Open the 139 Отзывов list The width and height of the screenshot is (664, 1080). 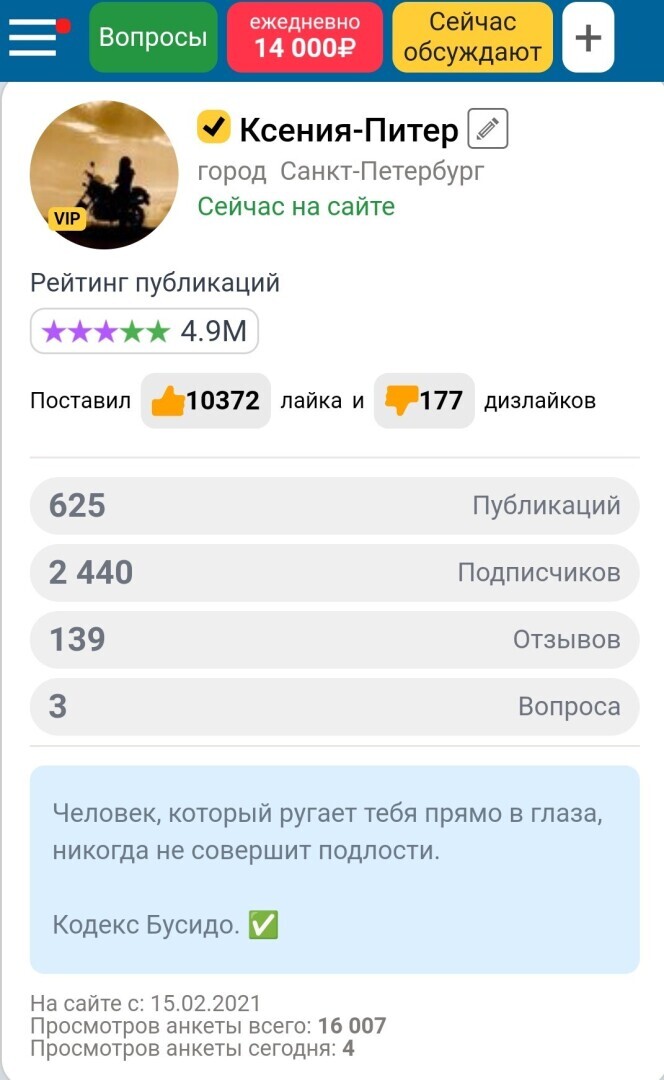[334, 640]
